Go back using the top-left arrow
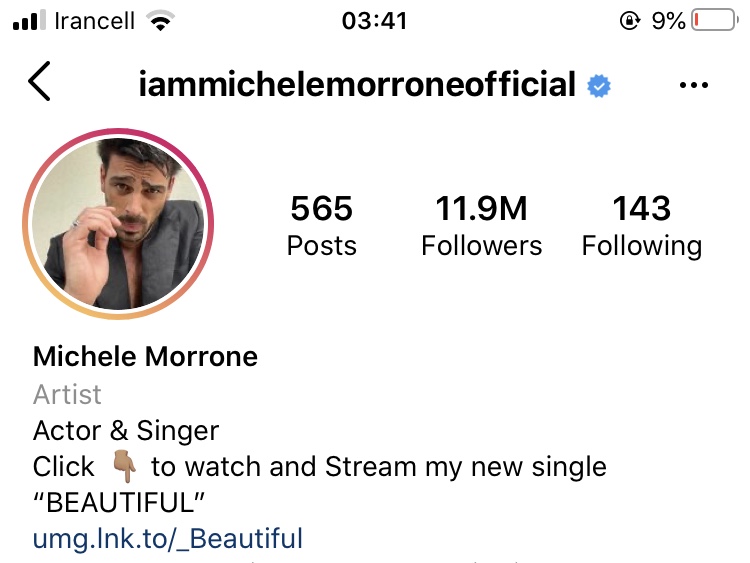Screen dimensions: 750x563 pos(39,83)
